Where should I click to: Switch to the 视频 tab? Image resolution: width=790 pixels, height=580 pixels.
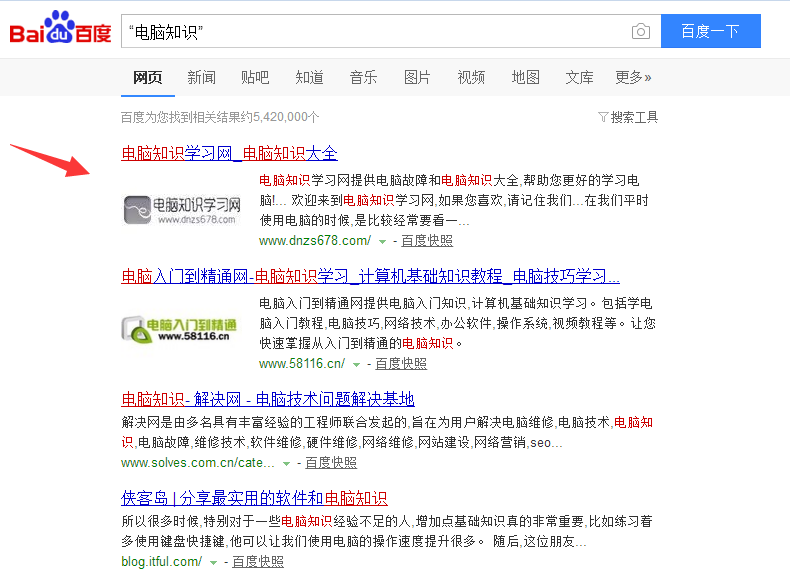pos(471,77)
